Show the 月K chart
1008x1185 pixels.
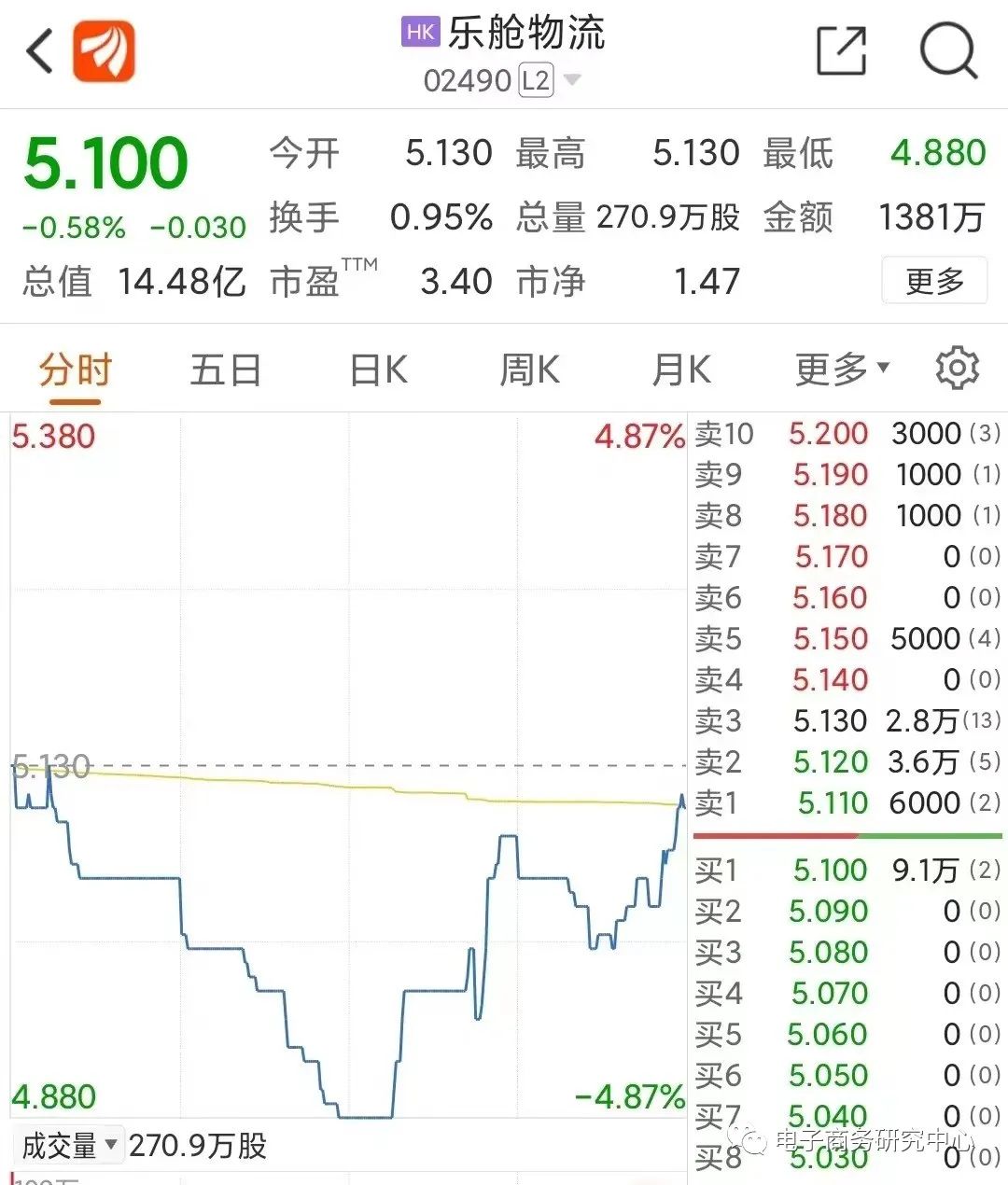681,370
